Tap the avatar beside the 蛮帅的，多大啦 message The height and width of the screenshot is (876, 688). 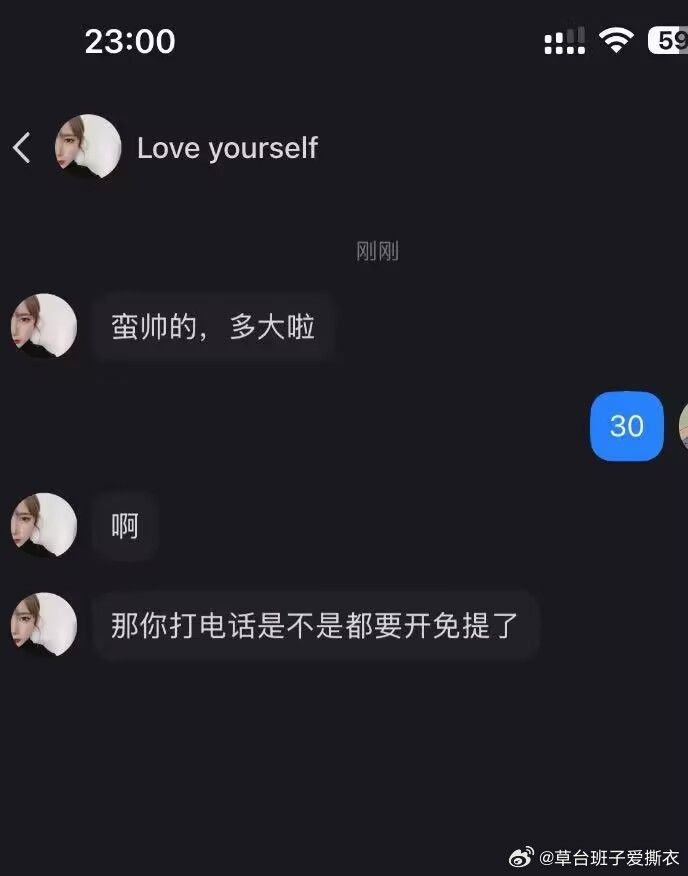(x=44, y=326)
